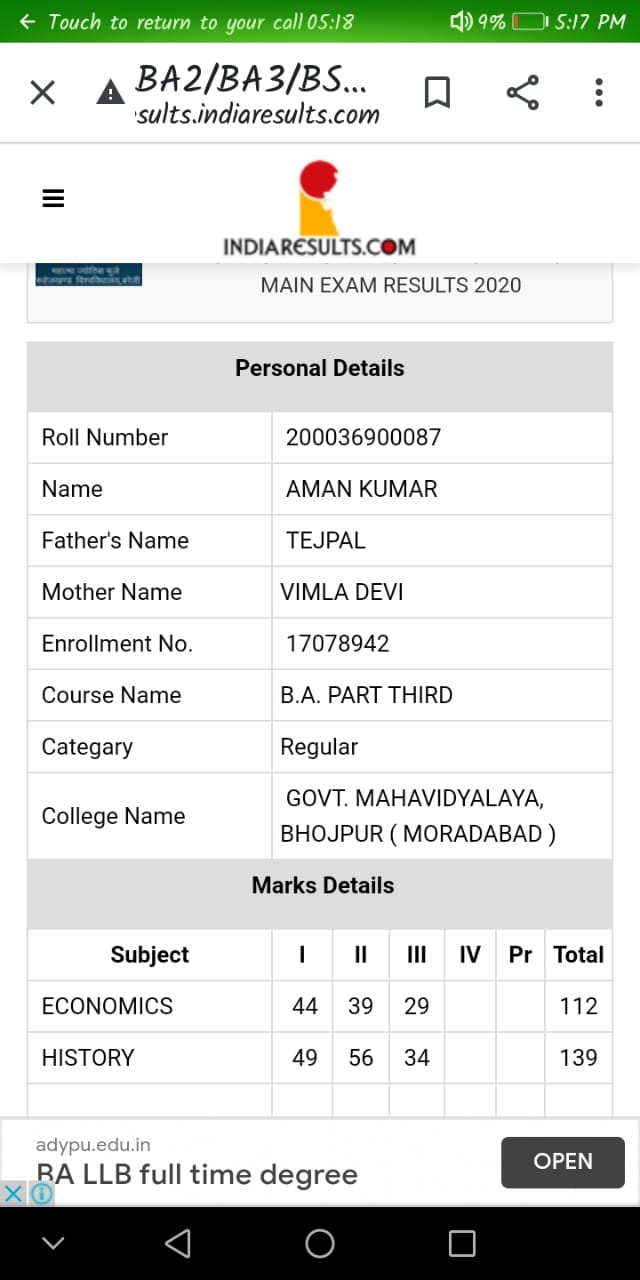The height and width of the screenshot is (1280, 640).
Task: Open the ad info icon
Action: pos(41,1193)
